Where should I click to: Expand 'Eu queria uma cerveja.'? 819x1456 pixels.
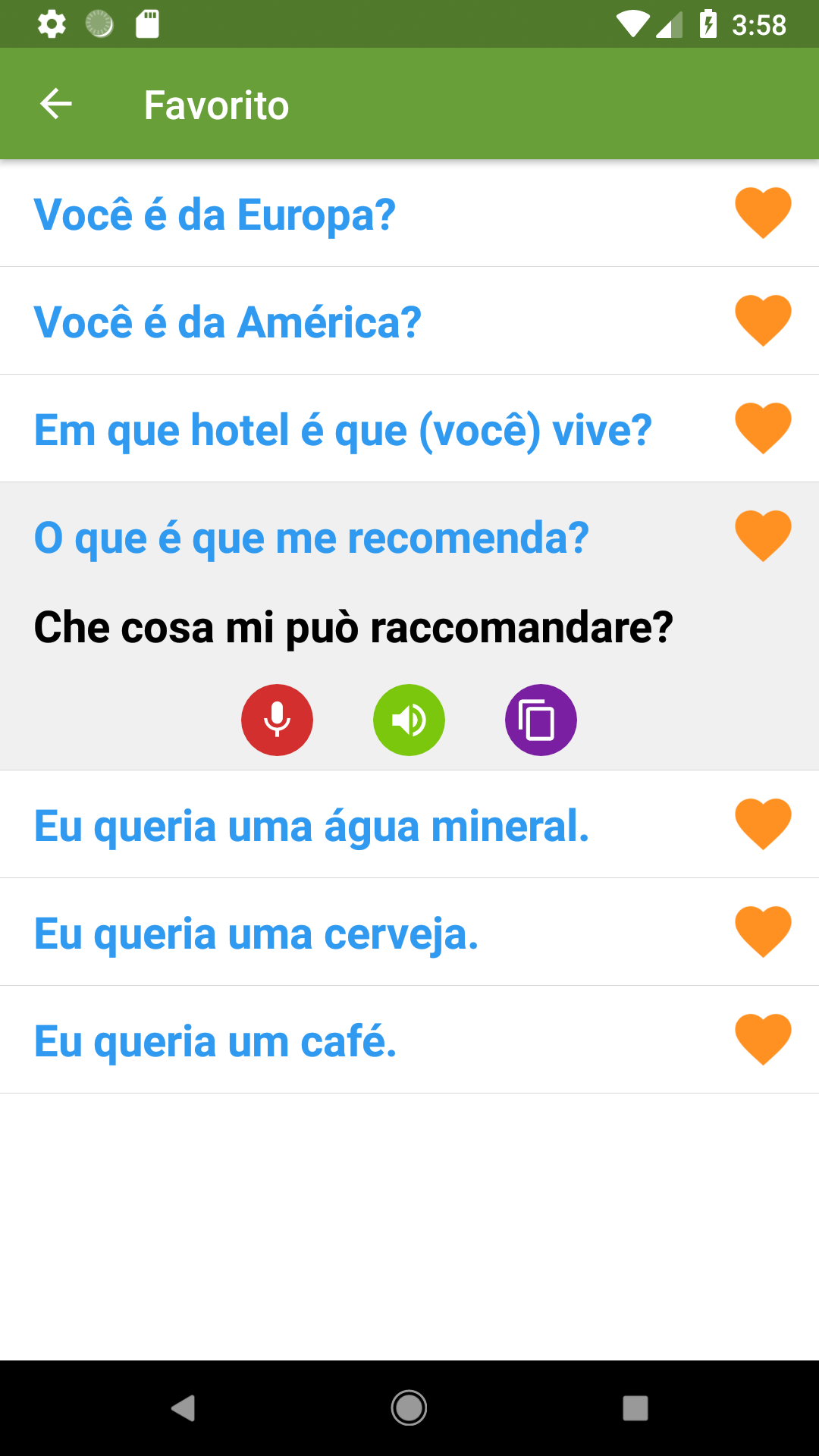click(256, 934)
